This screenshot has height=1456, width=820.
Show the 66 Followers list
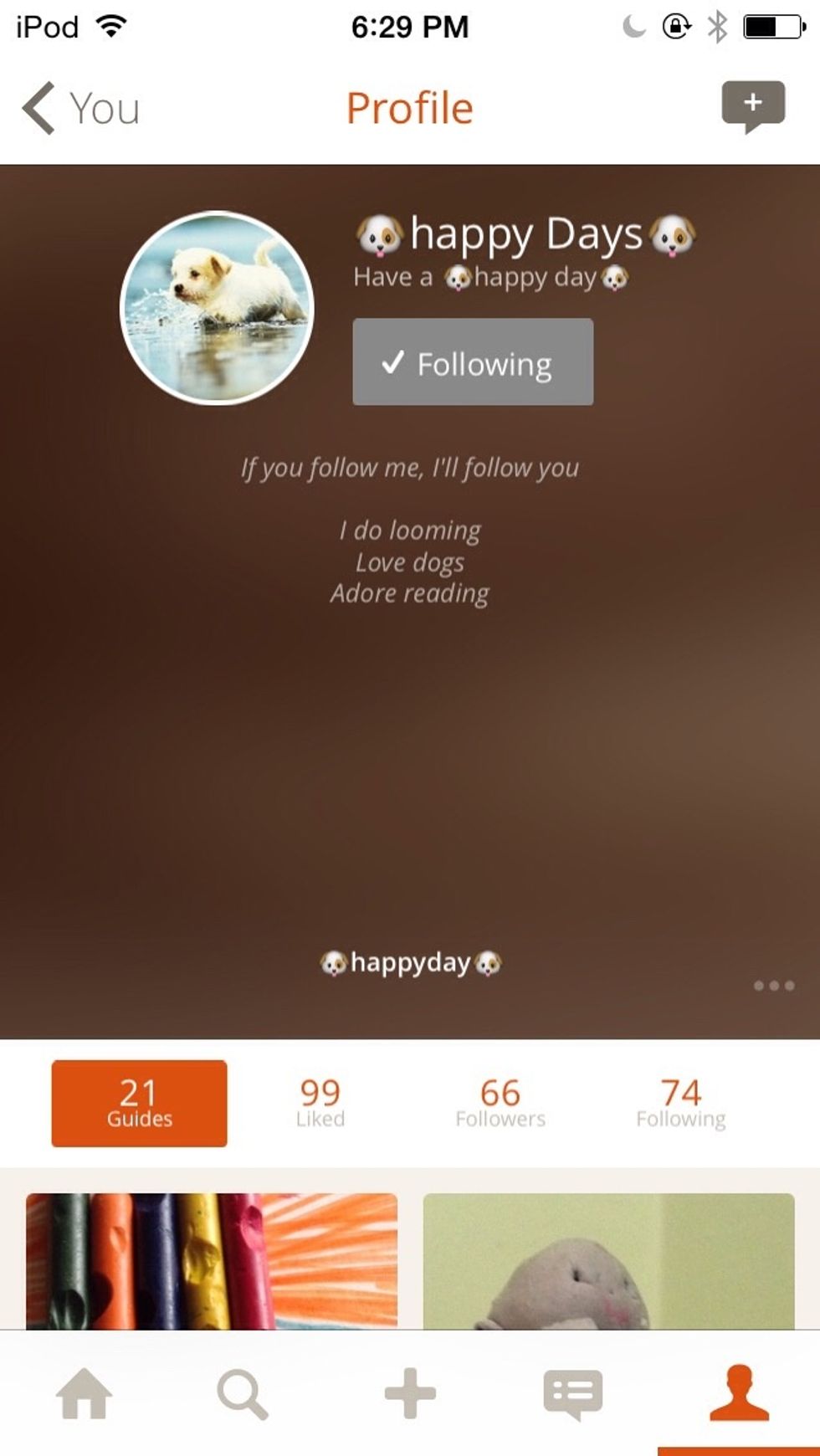[500, 1103]
